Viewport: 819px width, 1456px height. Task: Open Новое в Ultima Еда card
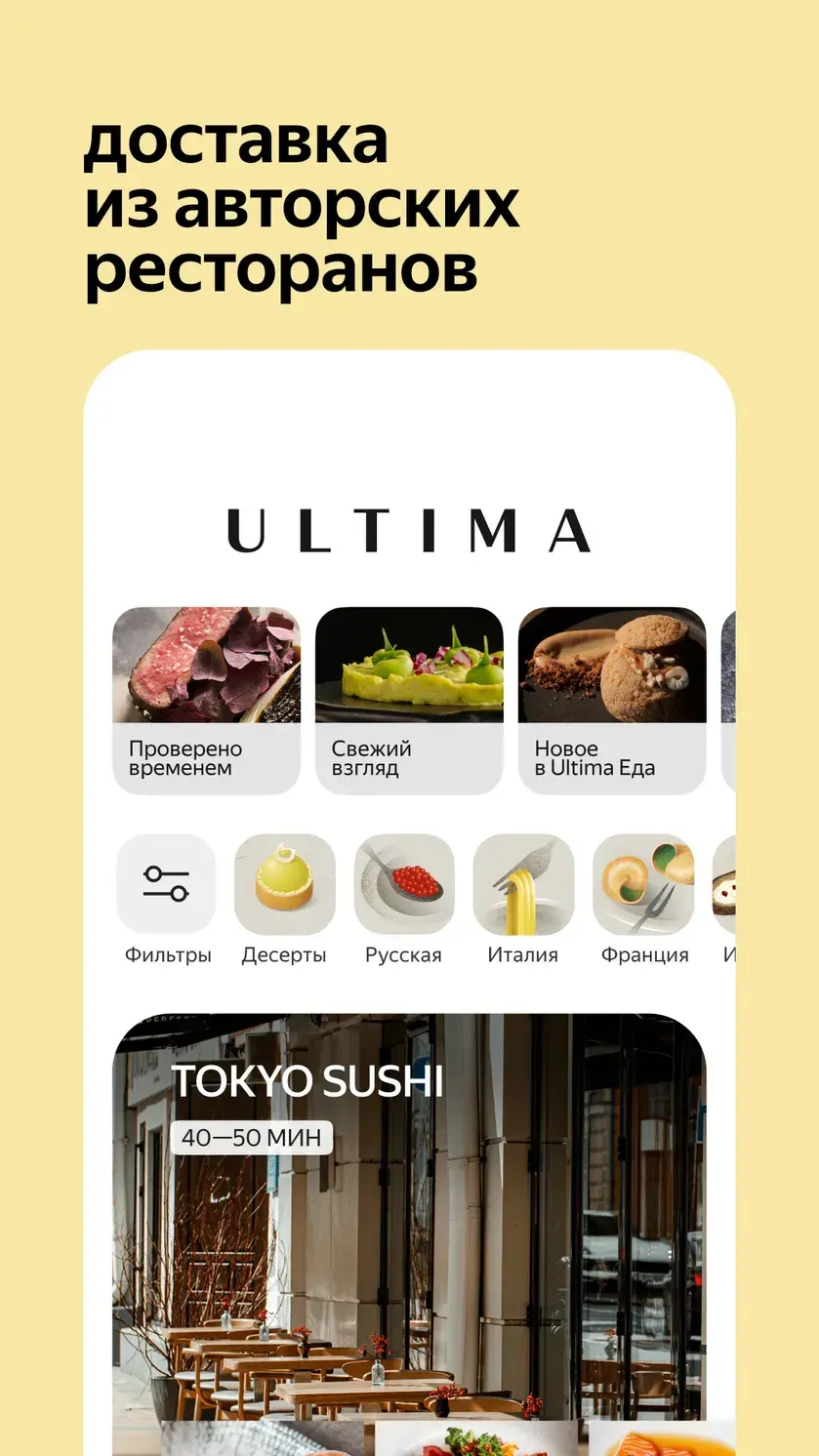[612, 698]
